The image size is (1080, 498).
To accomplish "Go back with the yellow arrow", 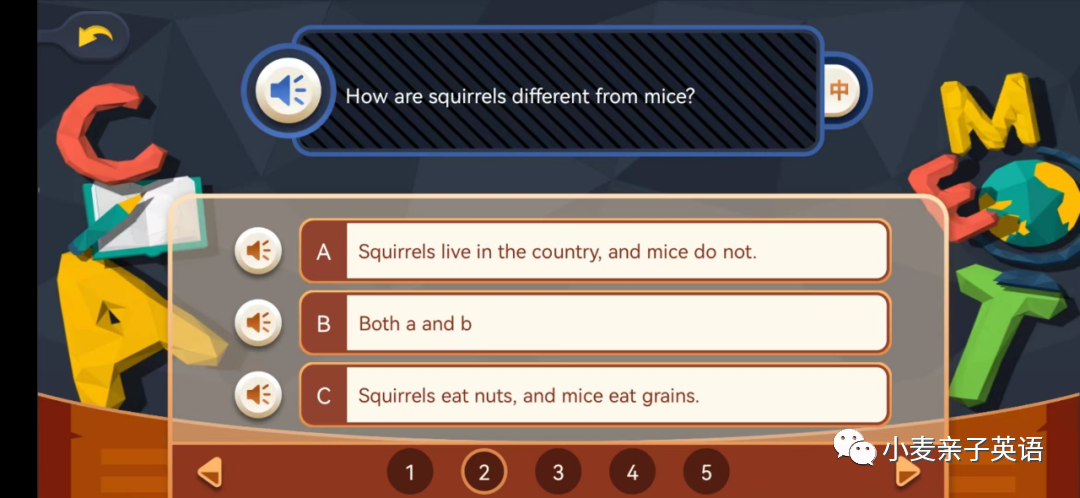I will click(x=96, y=36).
